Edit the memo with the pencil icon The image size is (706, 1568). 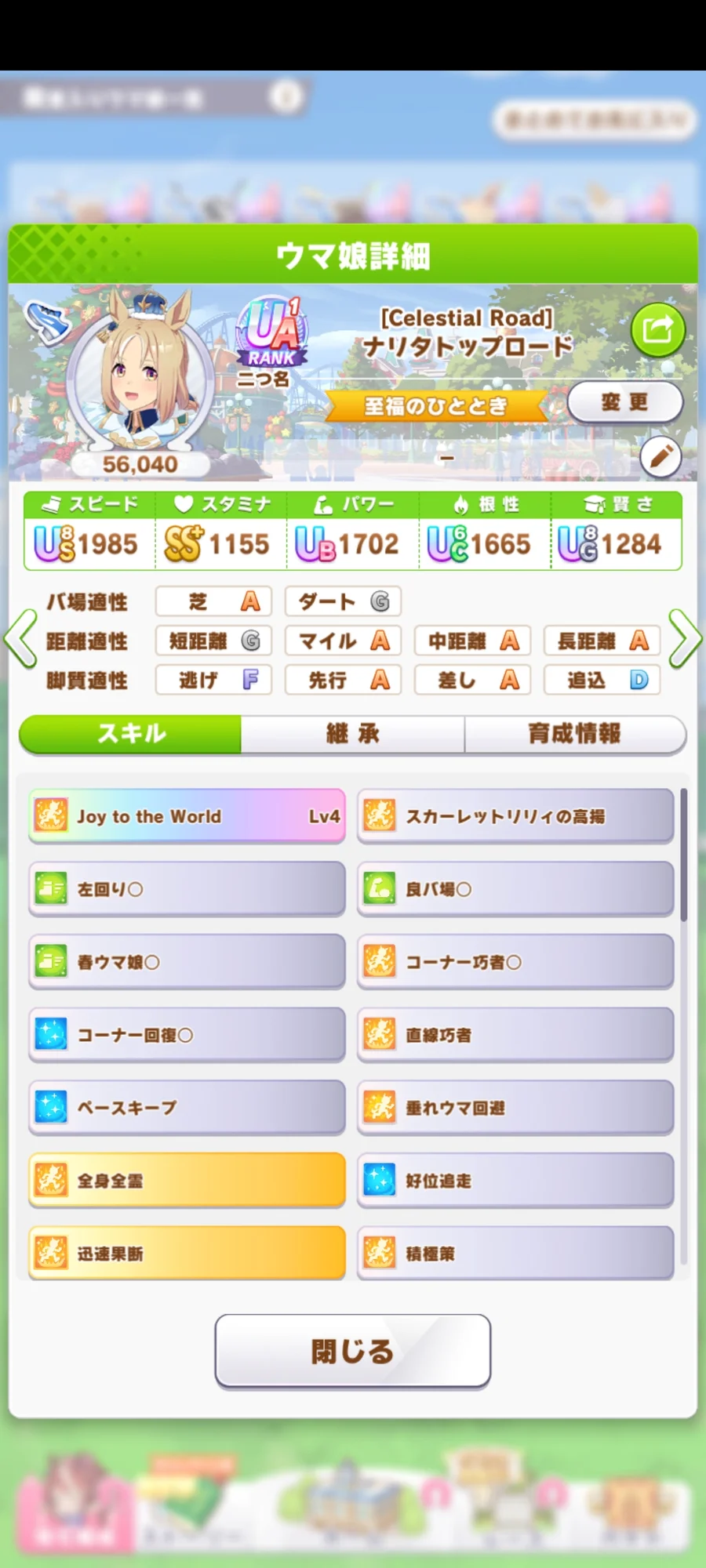tap(661, 456)
